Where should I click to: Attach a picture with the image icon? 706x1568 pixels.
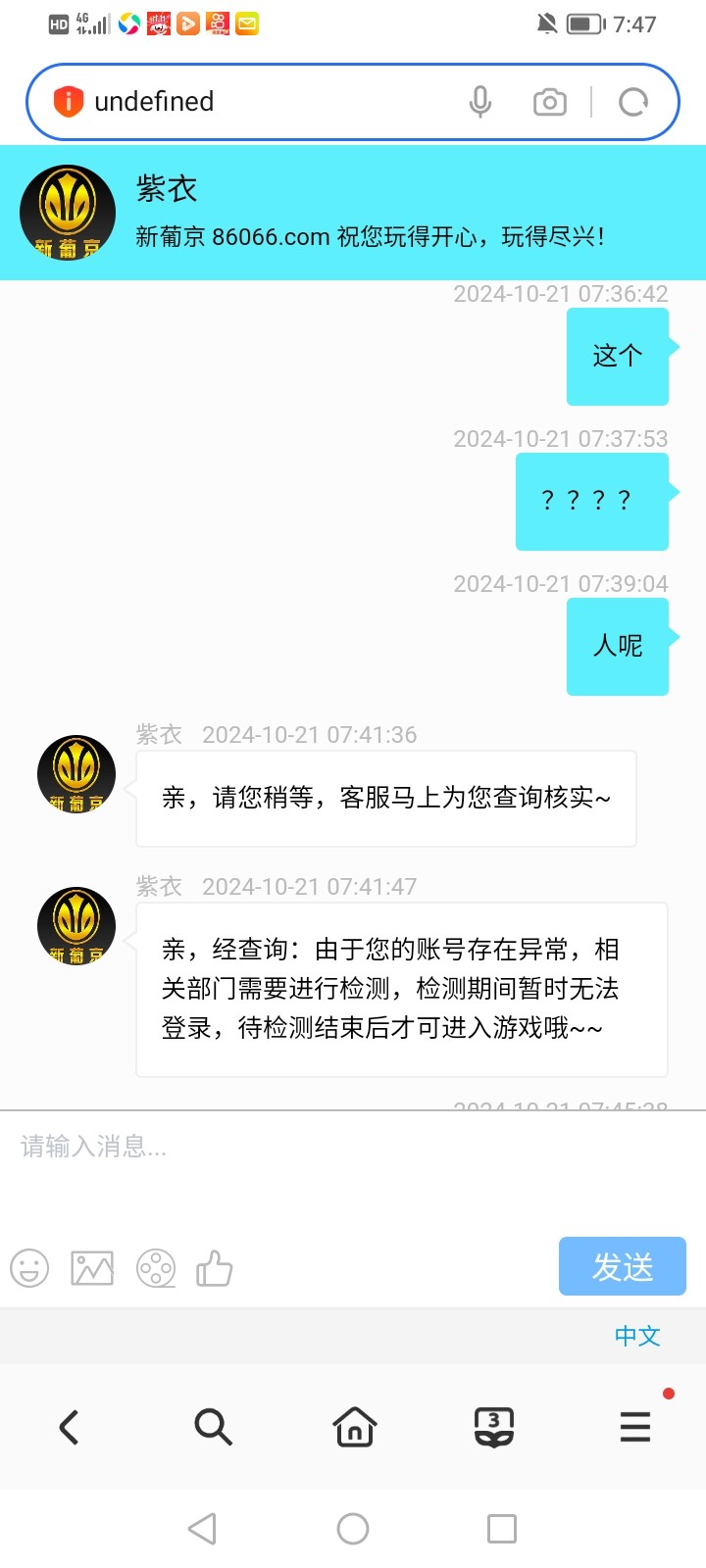coord(92,1268)
